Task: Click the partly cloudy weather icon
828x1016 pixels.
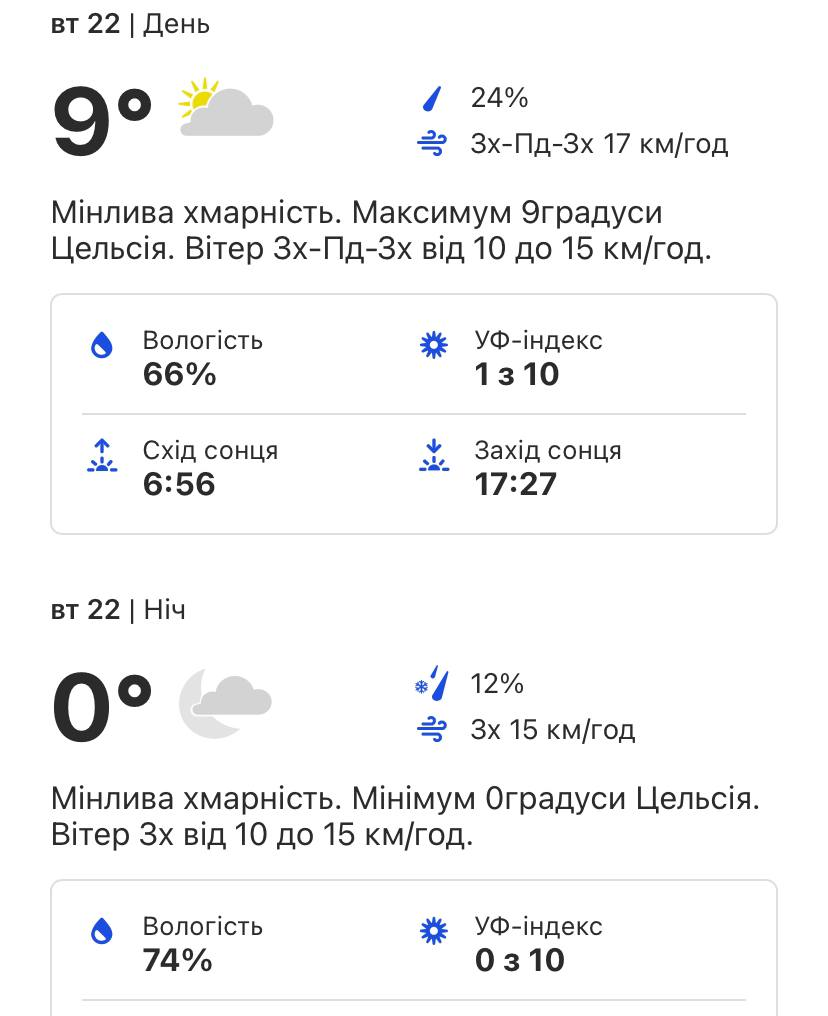Action: click(x=225, y=110)
